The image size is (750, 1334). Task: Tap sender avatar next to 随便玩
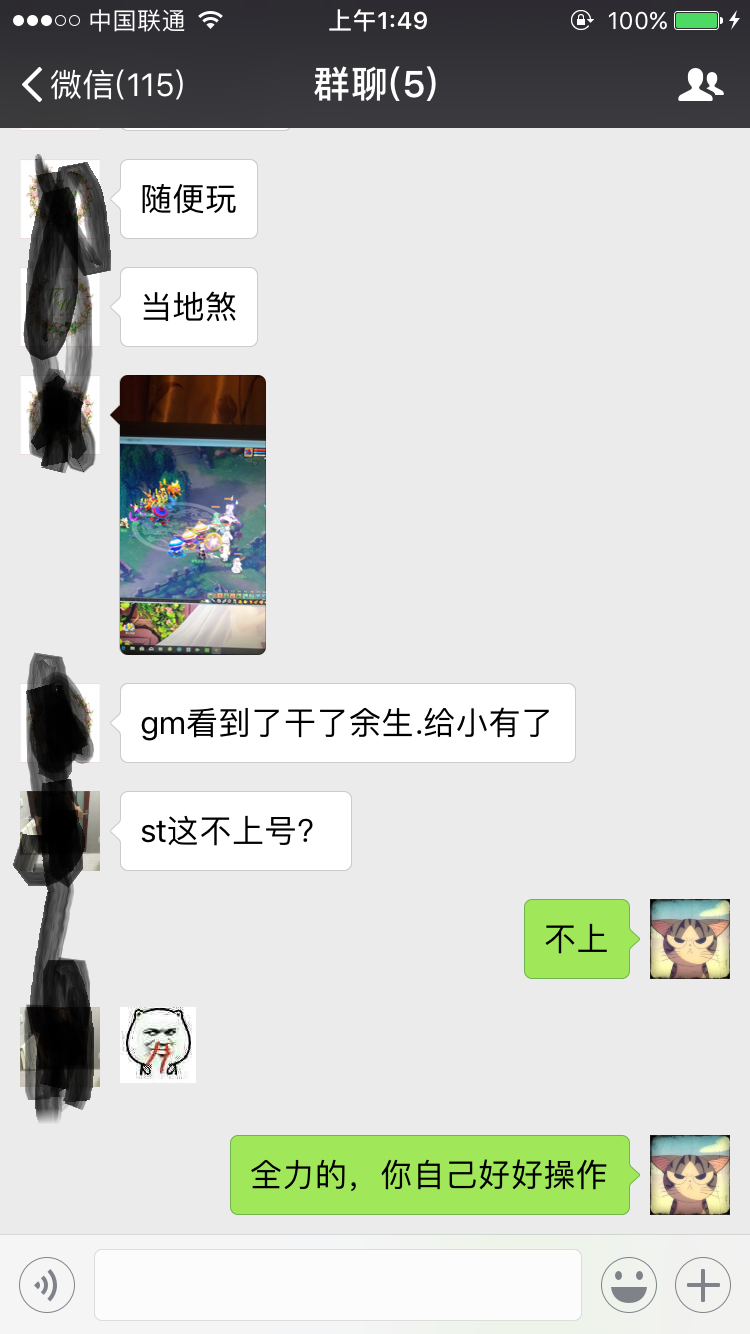[60, 198]
